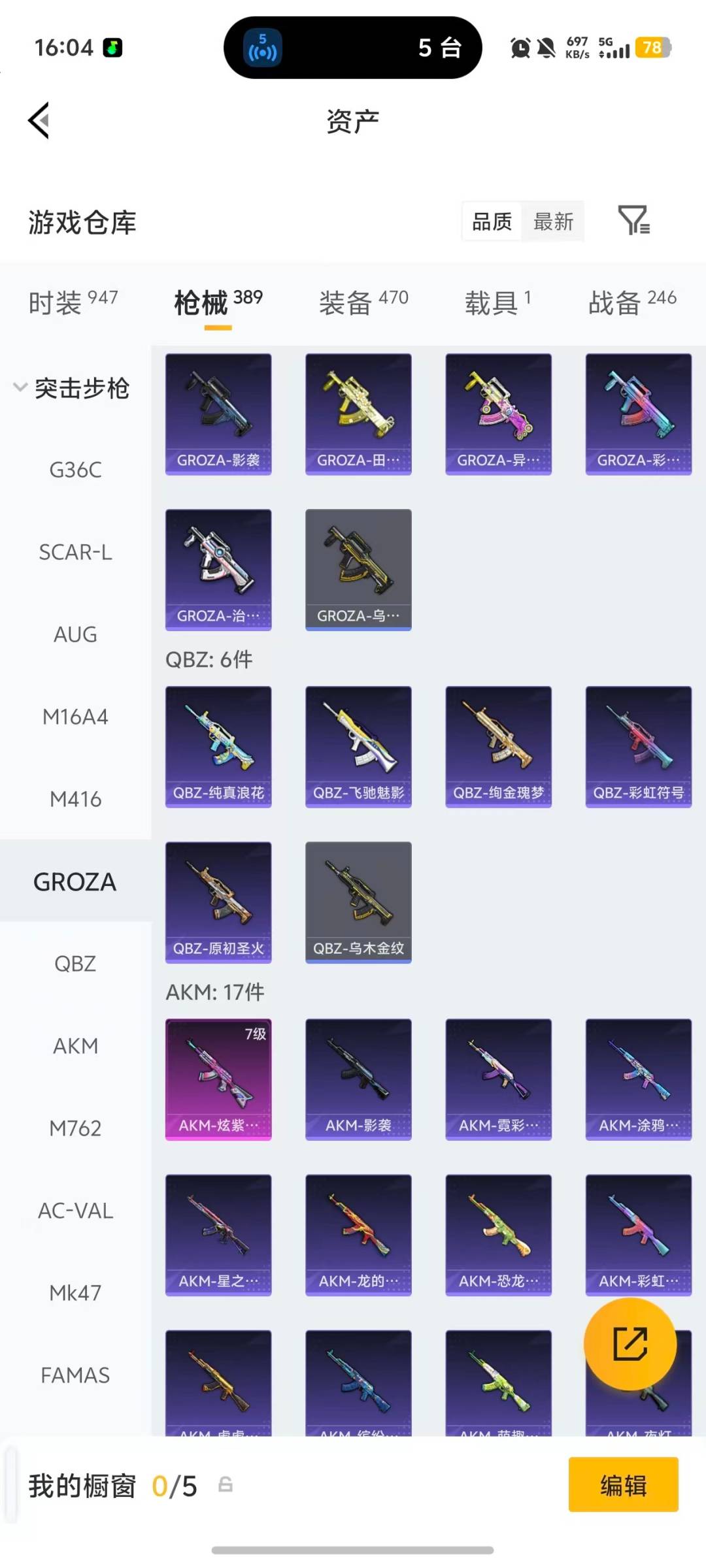
Task: Tap 编辑 to edit my showcase
Action: (x=623, y=1485)
